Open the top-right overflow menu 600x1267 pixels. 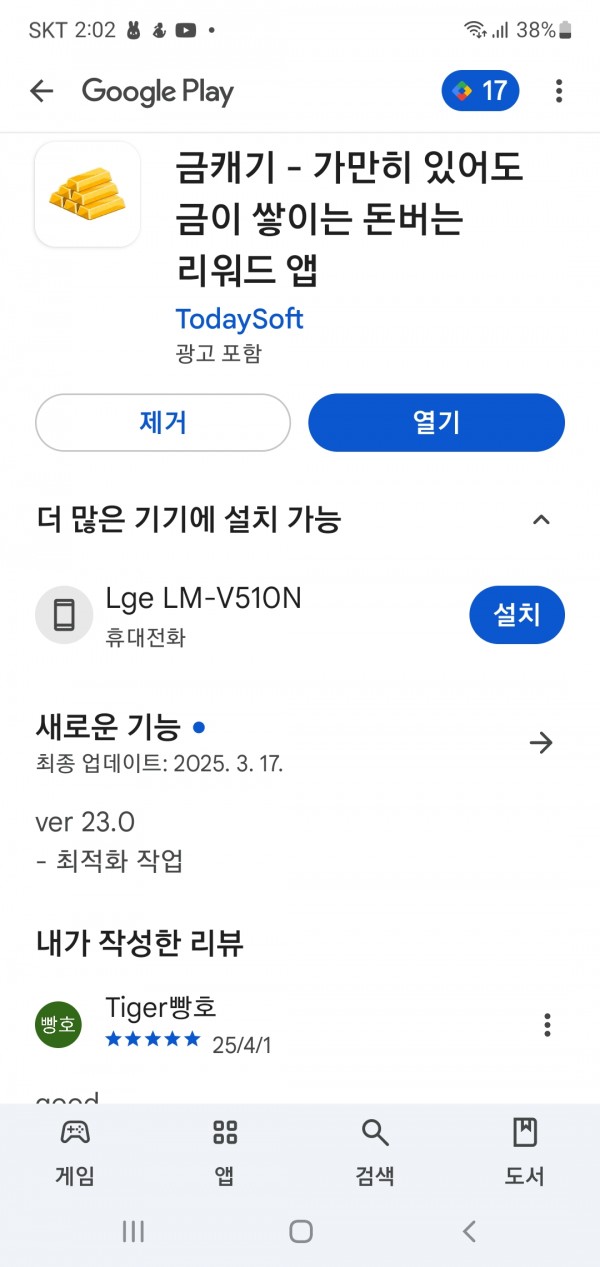(559, 91)
